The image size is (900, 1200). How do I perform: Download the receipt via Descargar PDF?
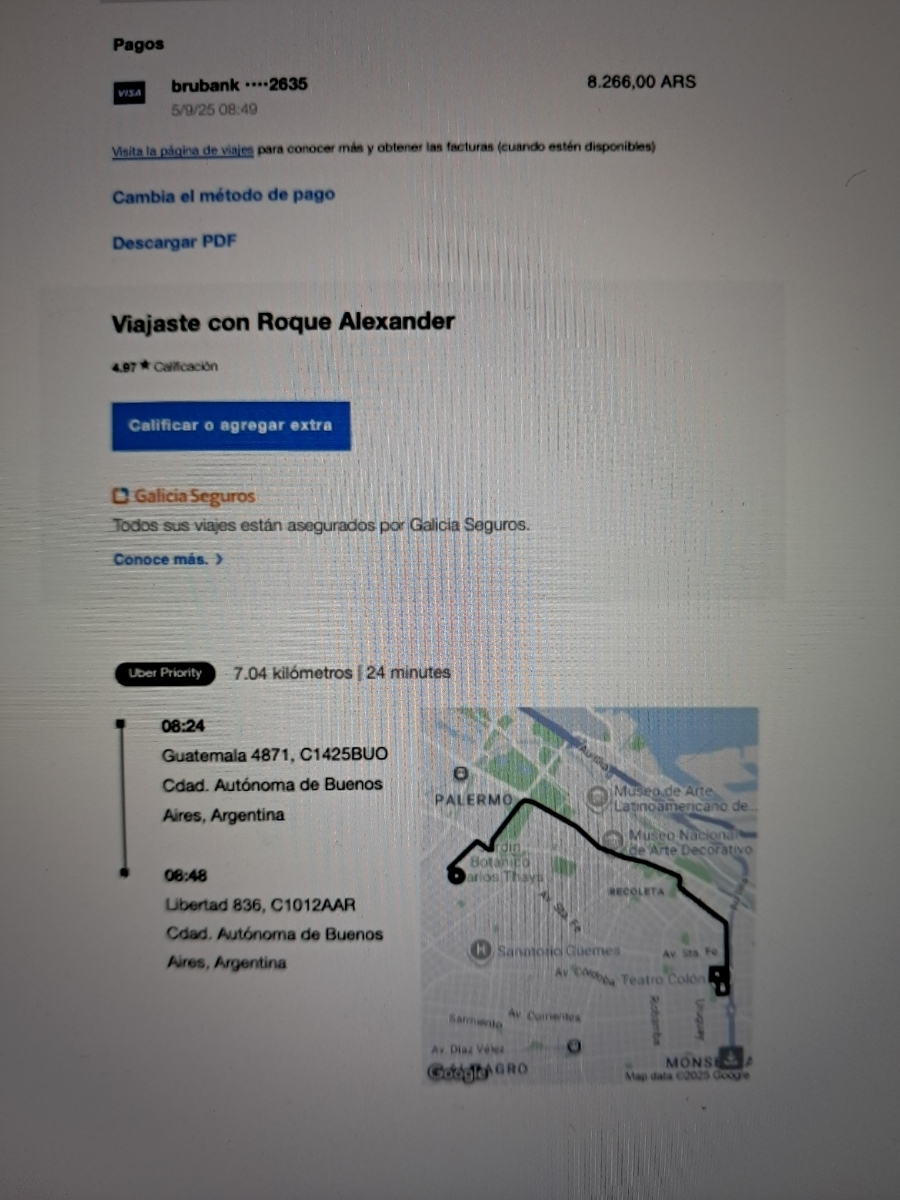click(174, 242)
